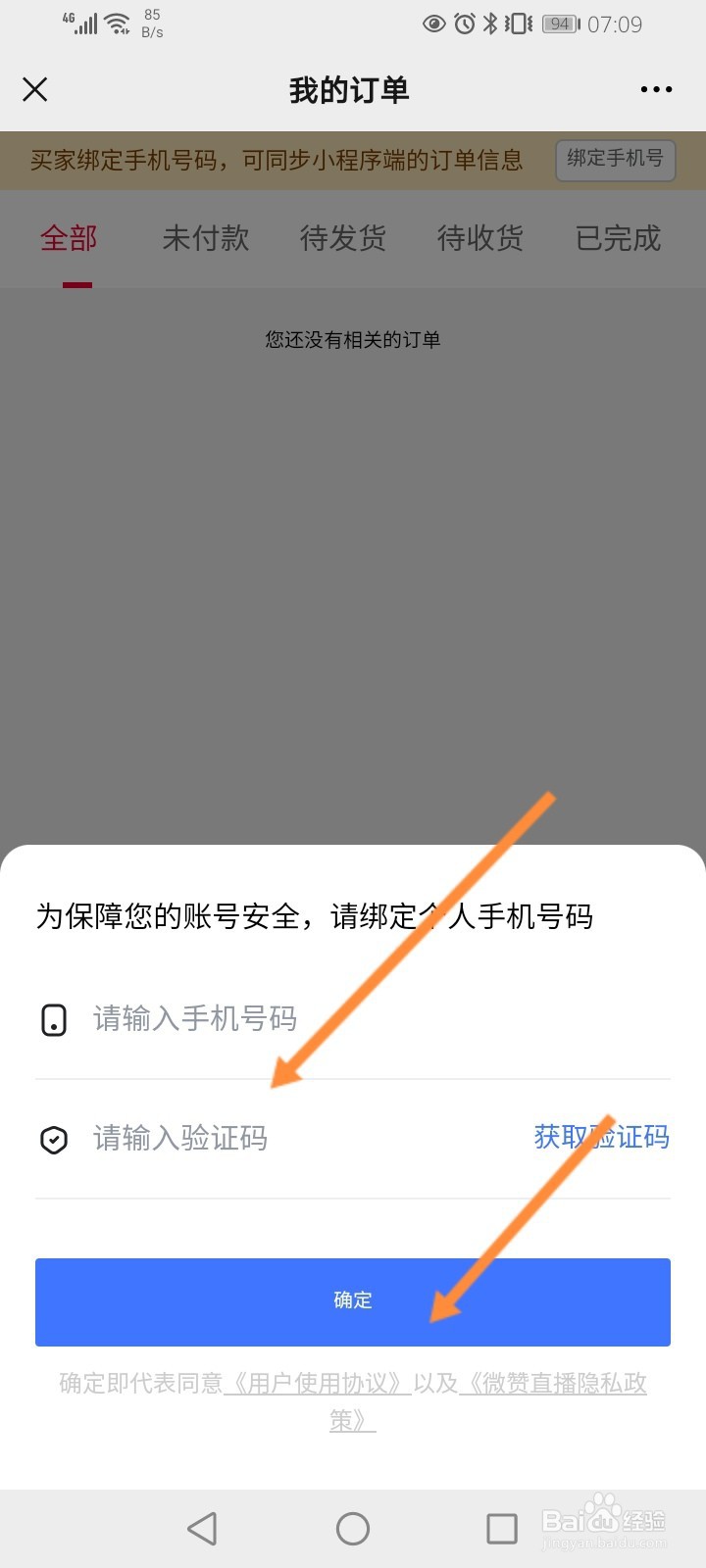Switch to the 已完成 tab
The width and height of the screenshot is (706, 1568).
click(x=616, y=238)
